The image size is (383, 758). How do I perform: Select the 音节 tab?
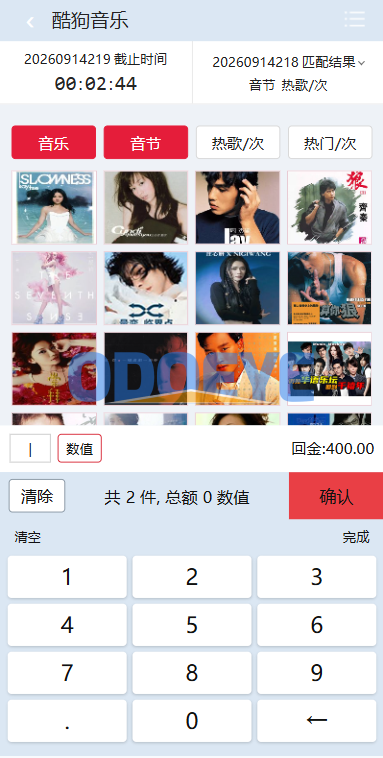146,142
